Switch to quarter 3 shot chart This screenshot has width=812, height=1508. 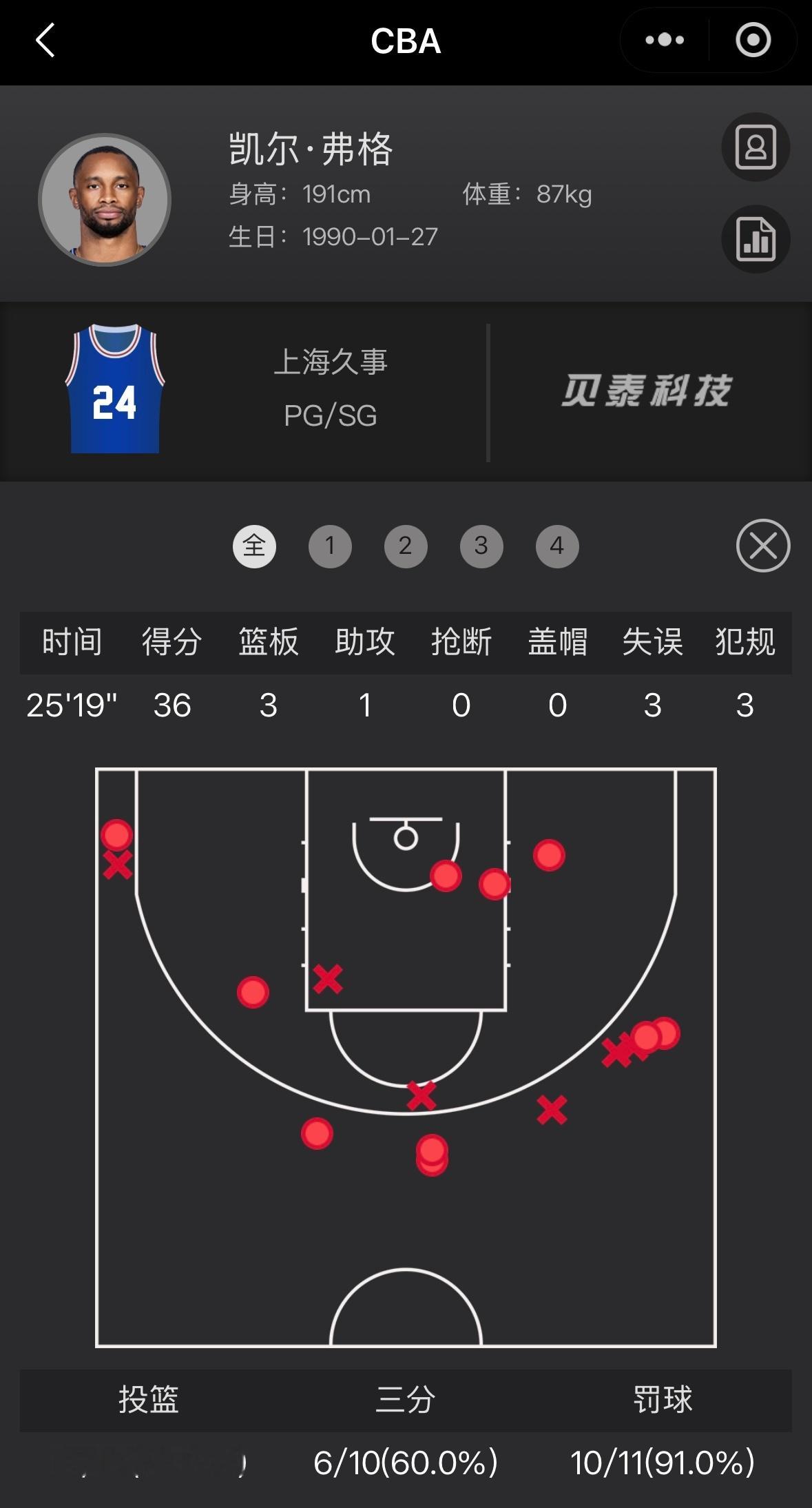(x=481, y=546)
